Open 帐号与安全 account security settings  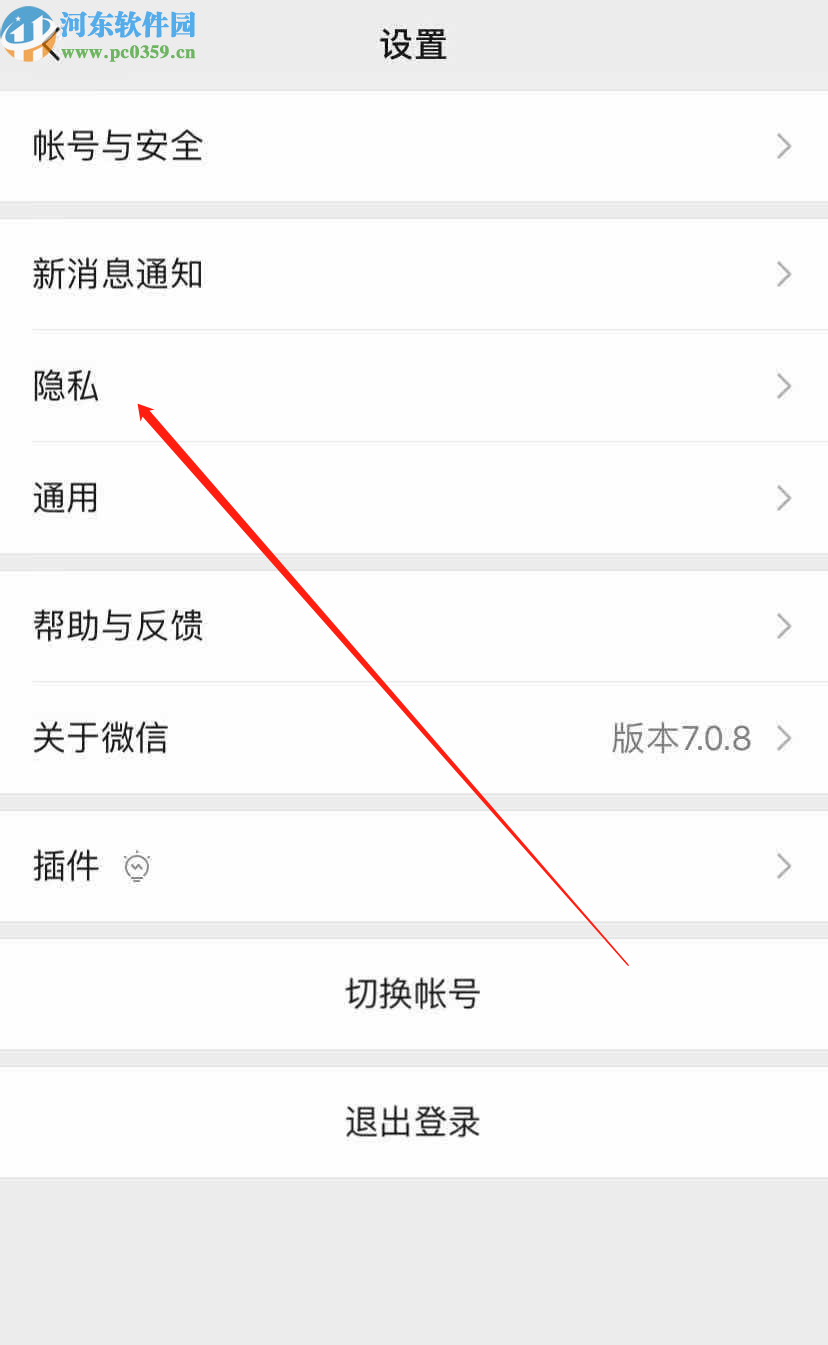click(x=118, y=146)
